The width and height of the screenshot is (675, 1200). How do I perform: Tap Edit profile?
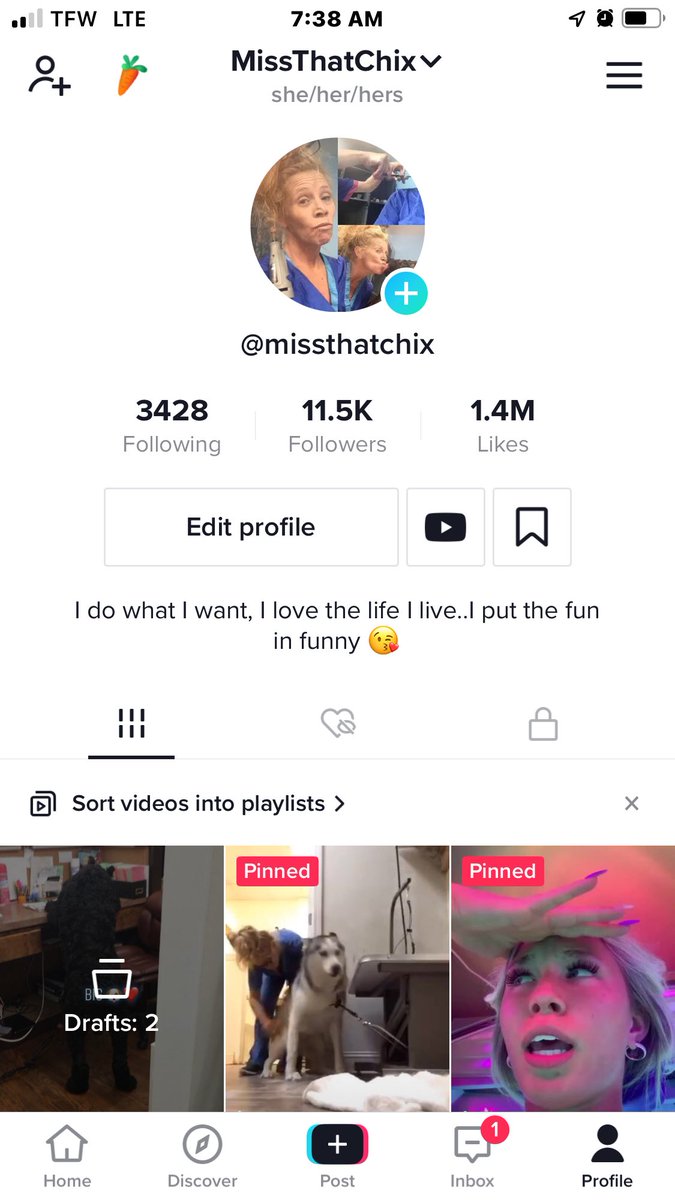pos(251,527)
